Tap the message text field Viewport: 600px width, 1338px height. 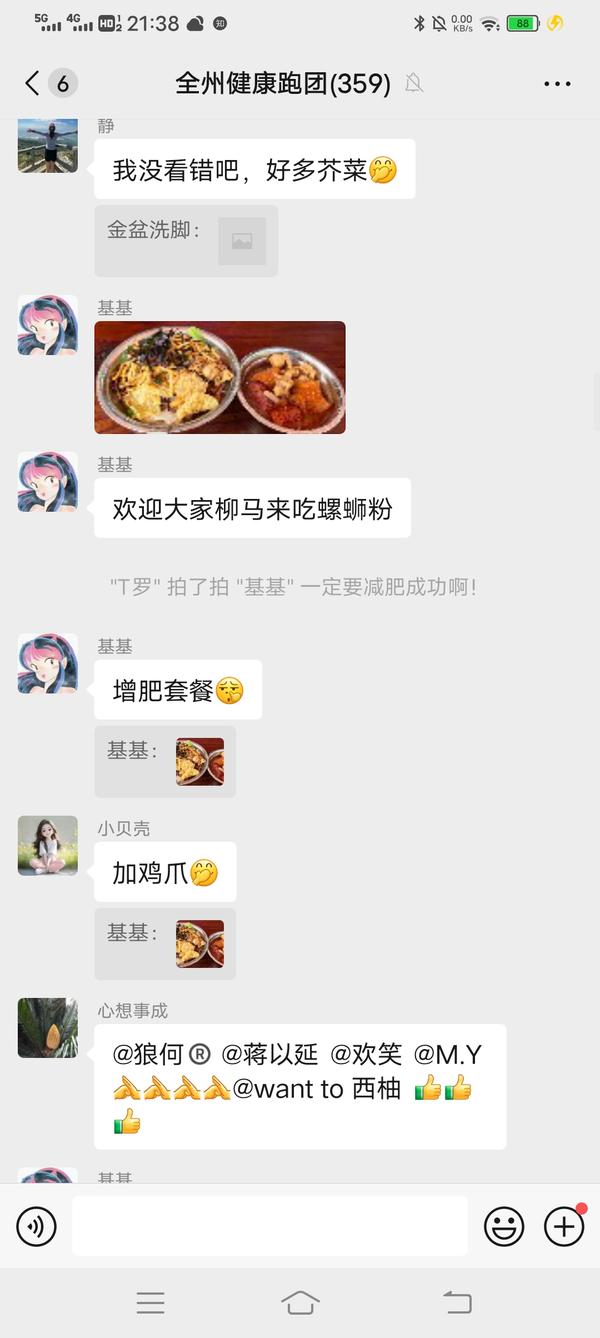[270, 1226]
